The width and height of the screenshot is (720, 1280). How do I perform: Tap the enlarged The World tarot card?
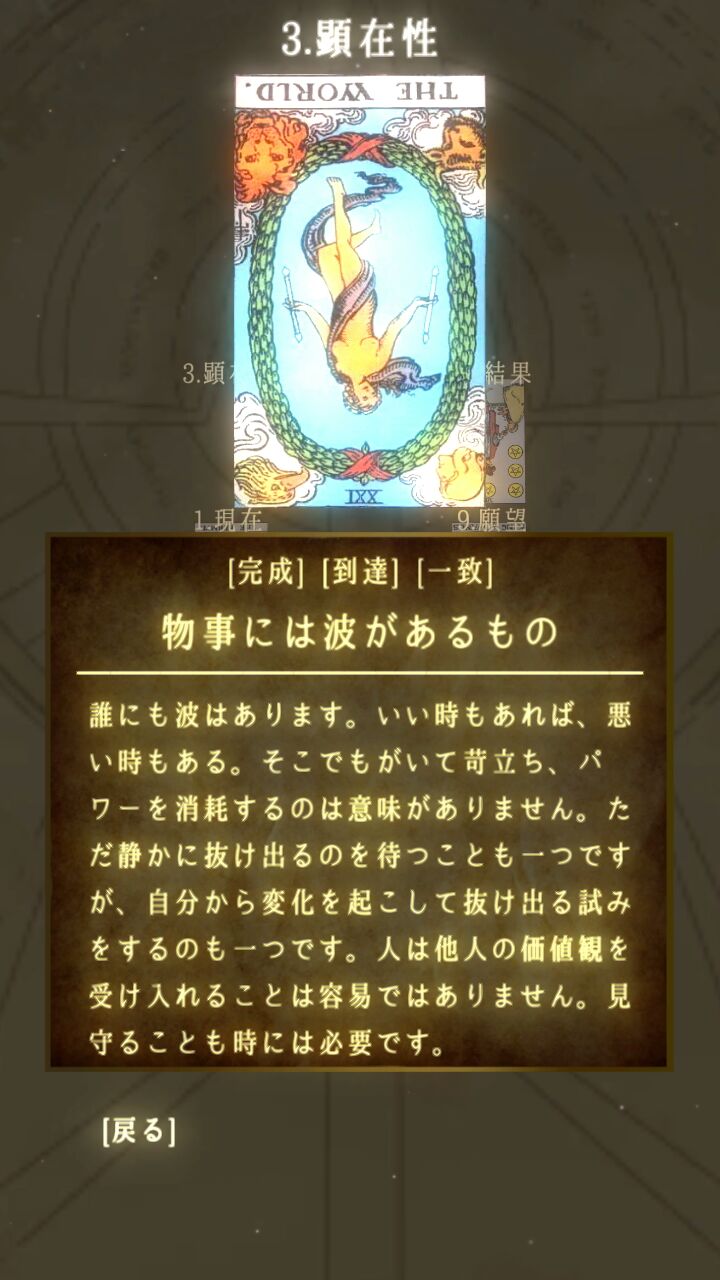pos(360,290)
